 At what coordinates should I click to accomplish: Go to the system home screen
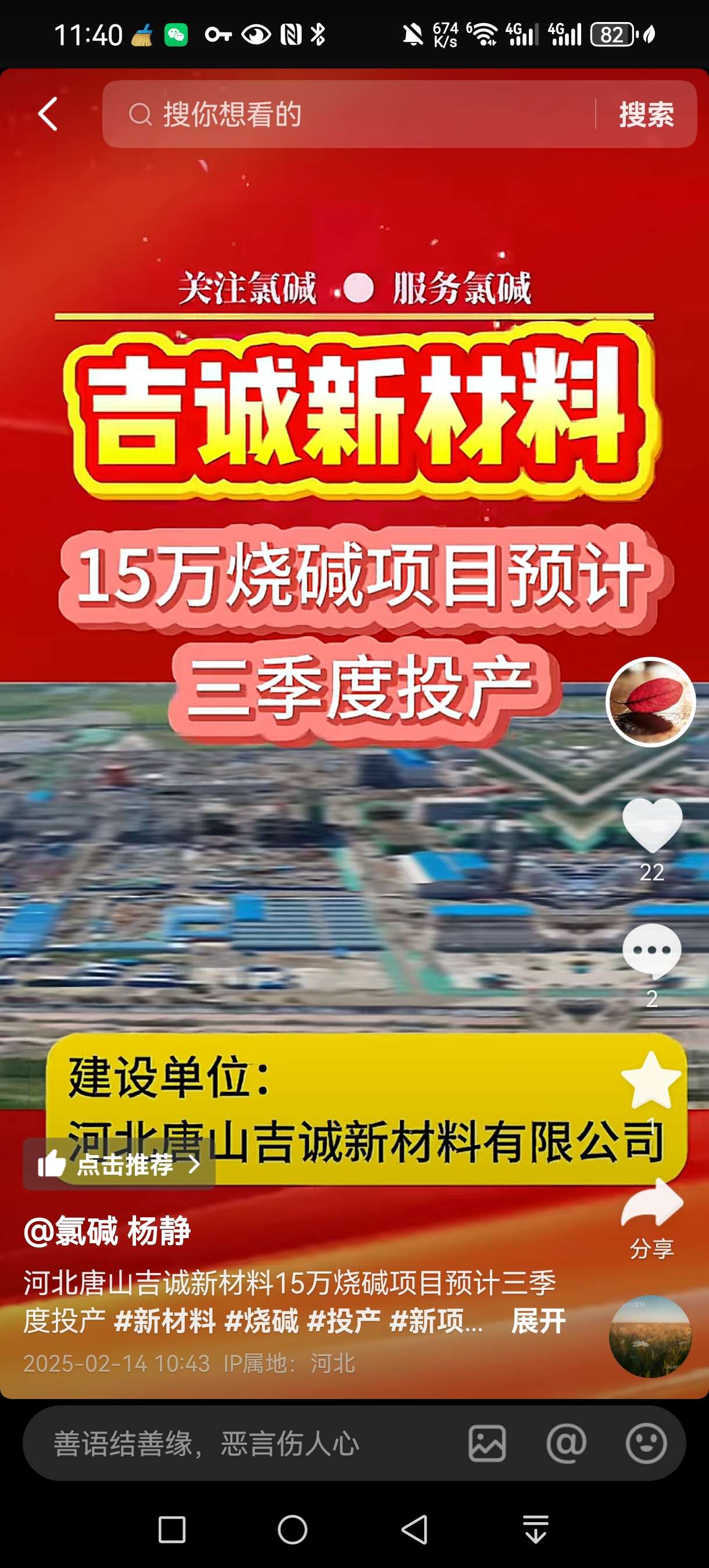[x=292, y=1529]
